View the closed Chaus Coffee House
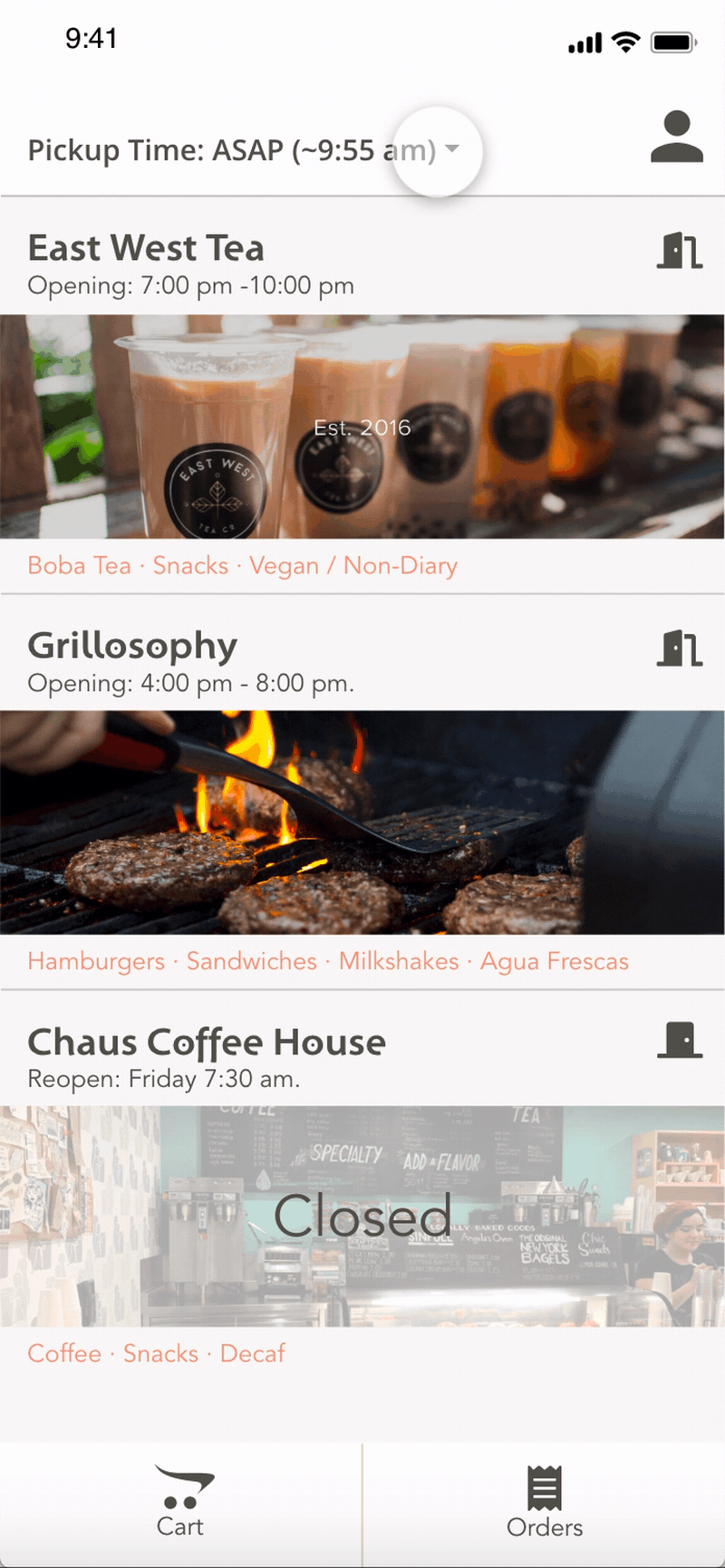Image resolution: width=725 pixels, height=1568 pixels. [362, 1216]
